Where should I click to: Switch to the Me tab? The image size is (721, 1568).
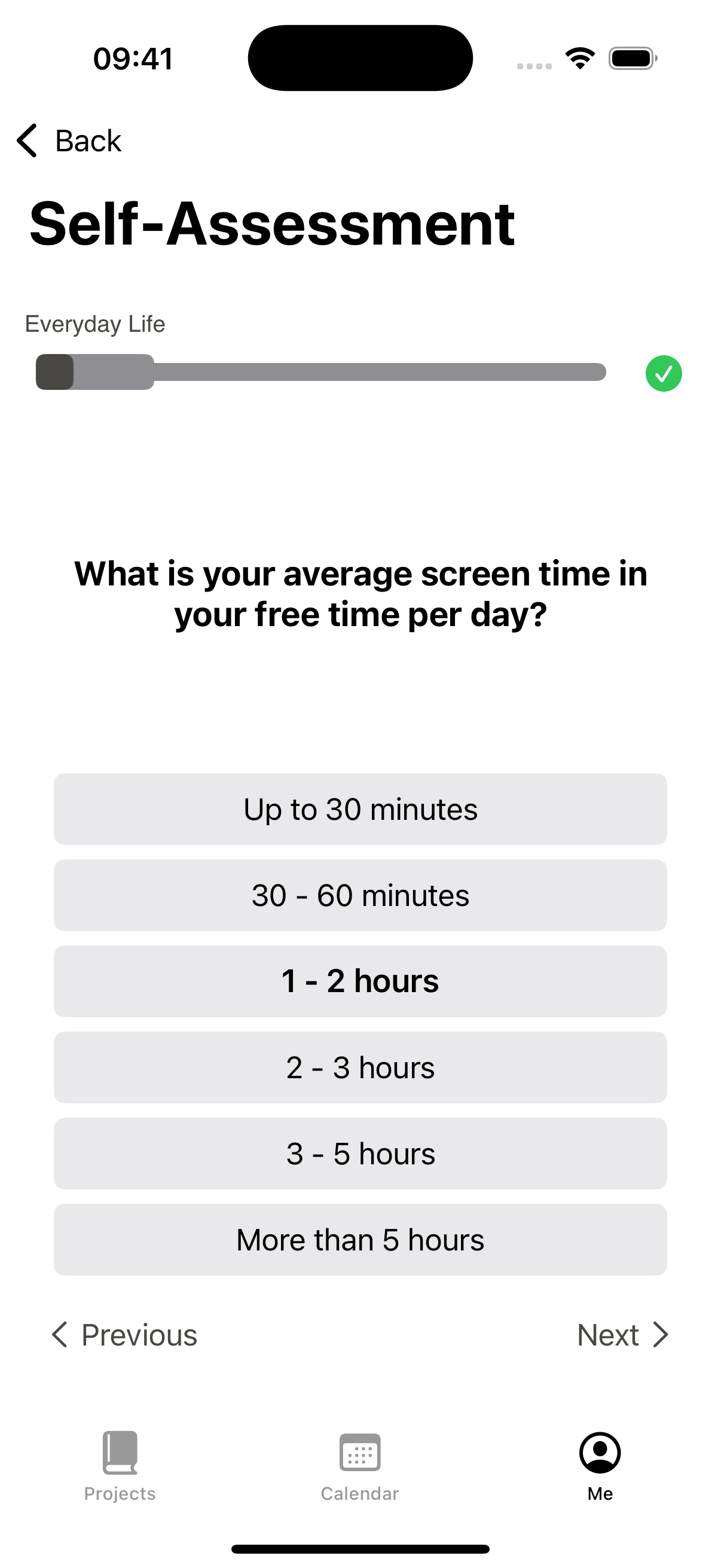[600, 1467]
